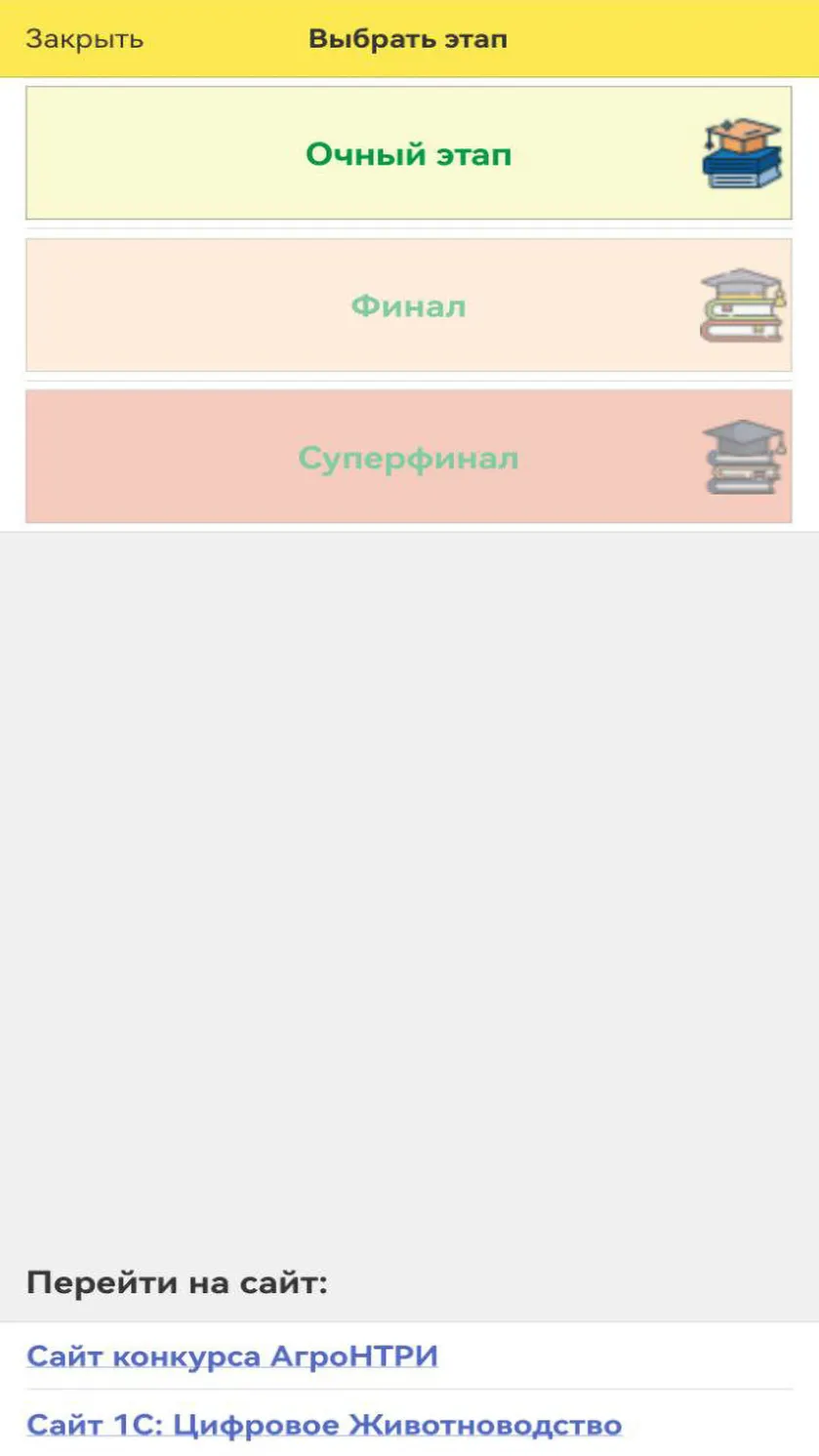Open the Сайт конкурса АгроНТРИ link

[232, 1355]
